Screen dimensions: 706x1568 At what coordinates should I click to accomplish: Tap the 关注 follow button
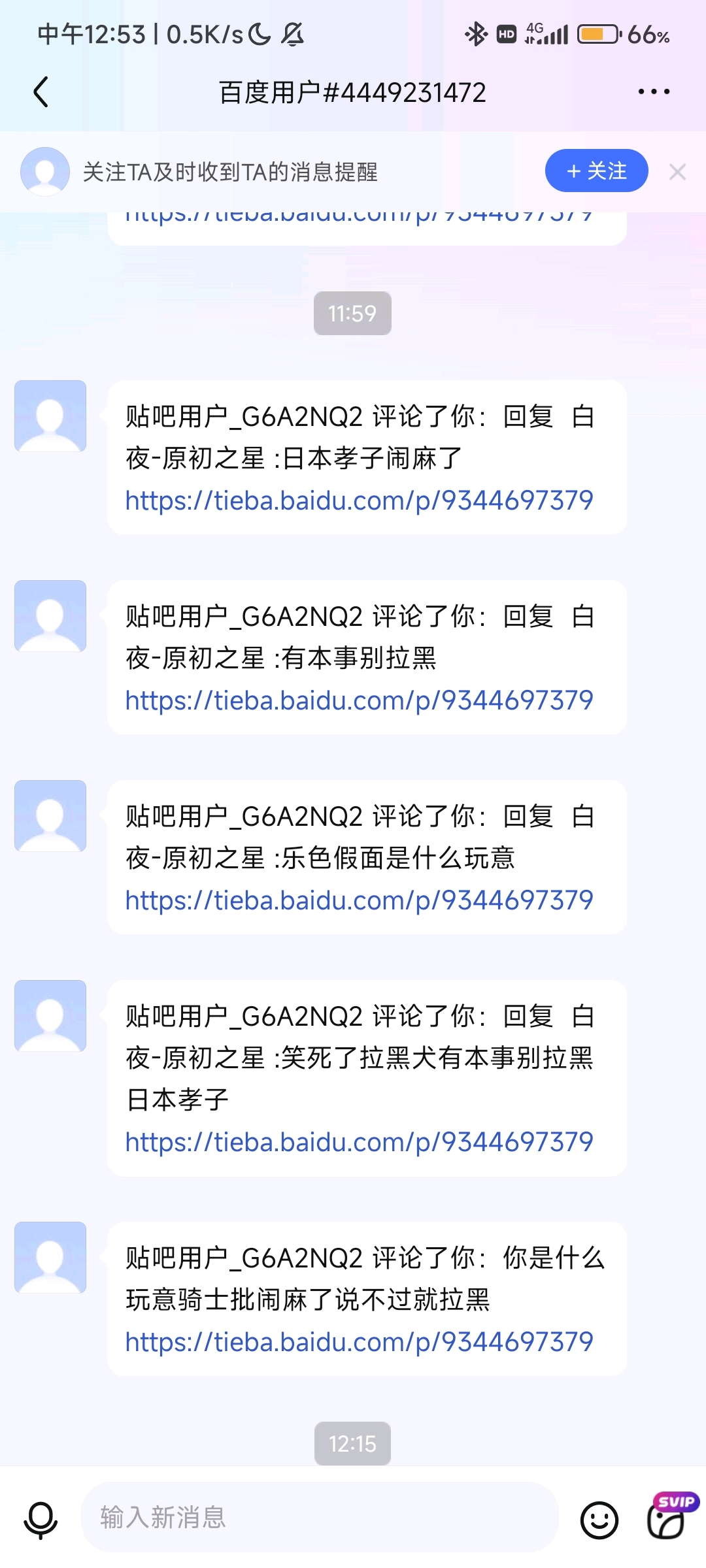[x=596, y=171]
